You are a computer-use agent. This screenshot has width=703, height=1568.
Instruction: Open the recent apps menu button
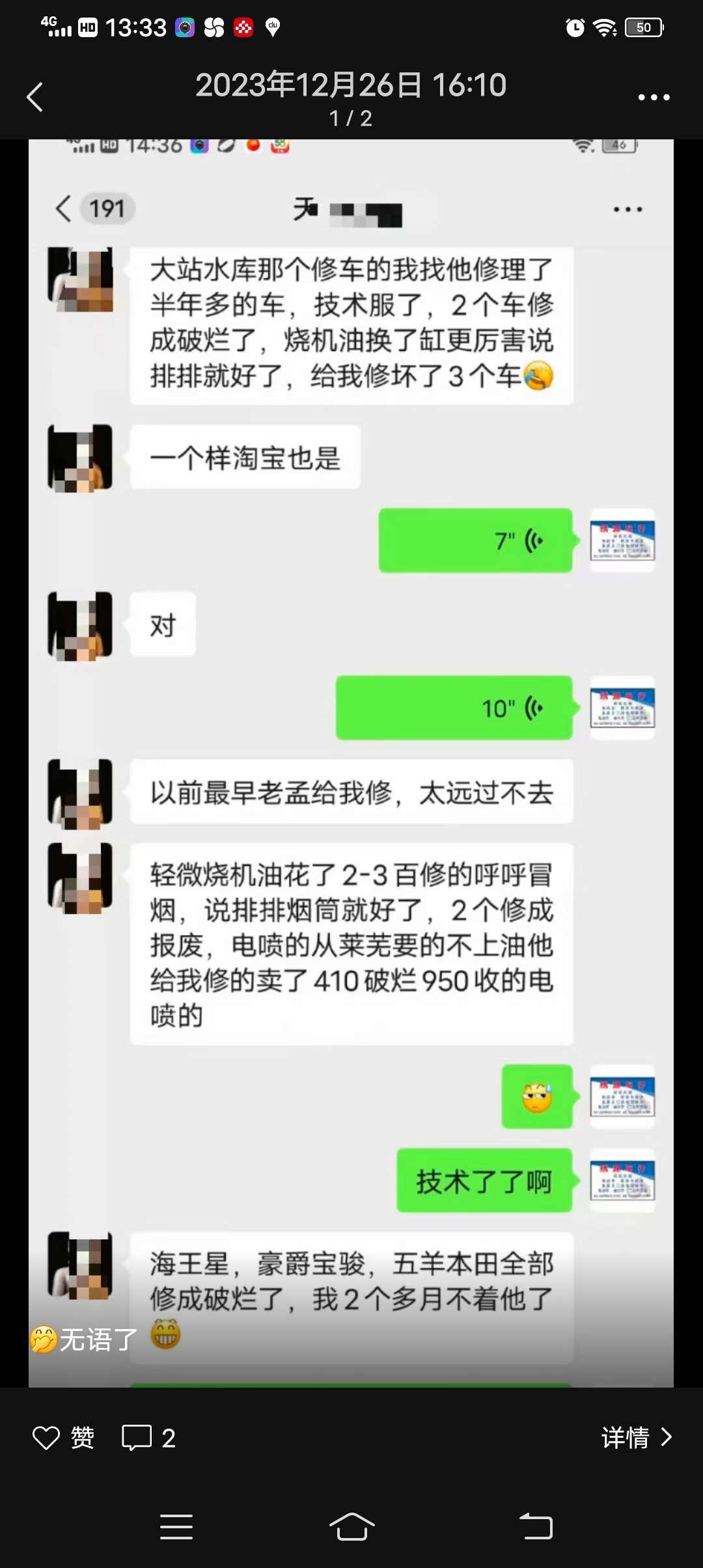(176, 1526)
